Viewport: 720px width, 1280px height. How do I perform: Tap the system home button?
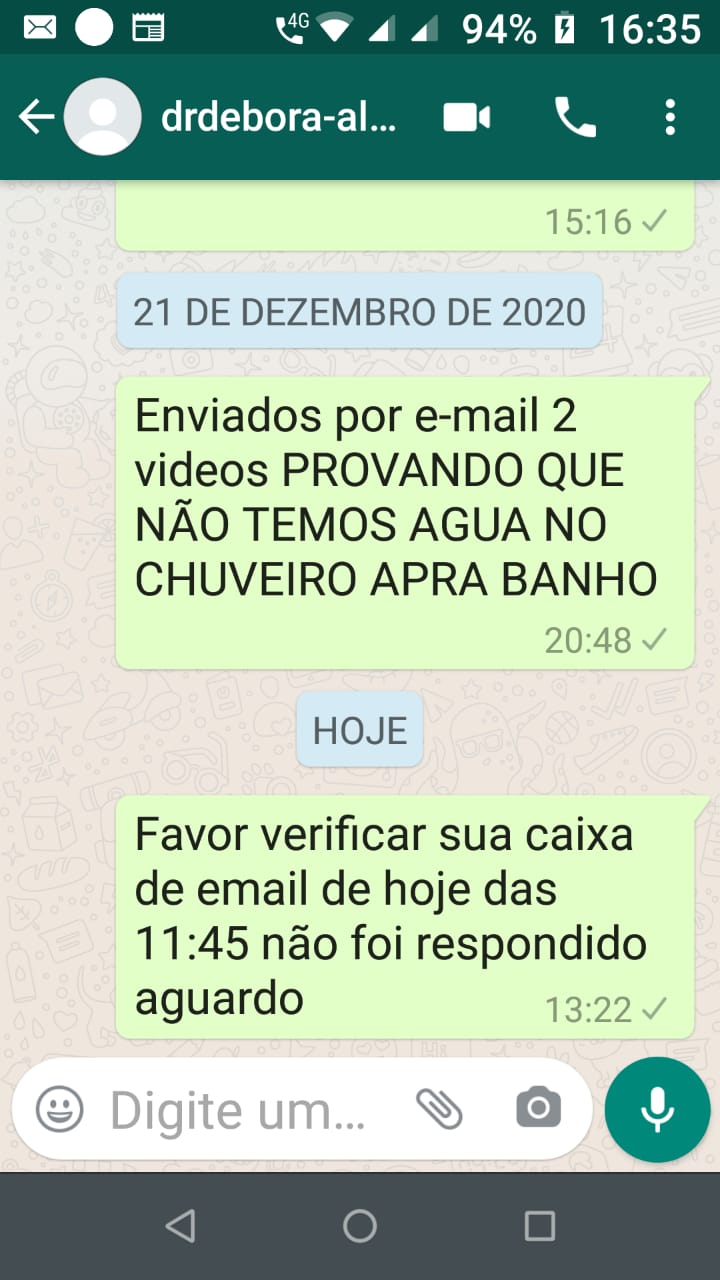(x=360, y=1226)
